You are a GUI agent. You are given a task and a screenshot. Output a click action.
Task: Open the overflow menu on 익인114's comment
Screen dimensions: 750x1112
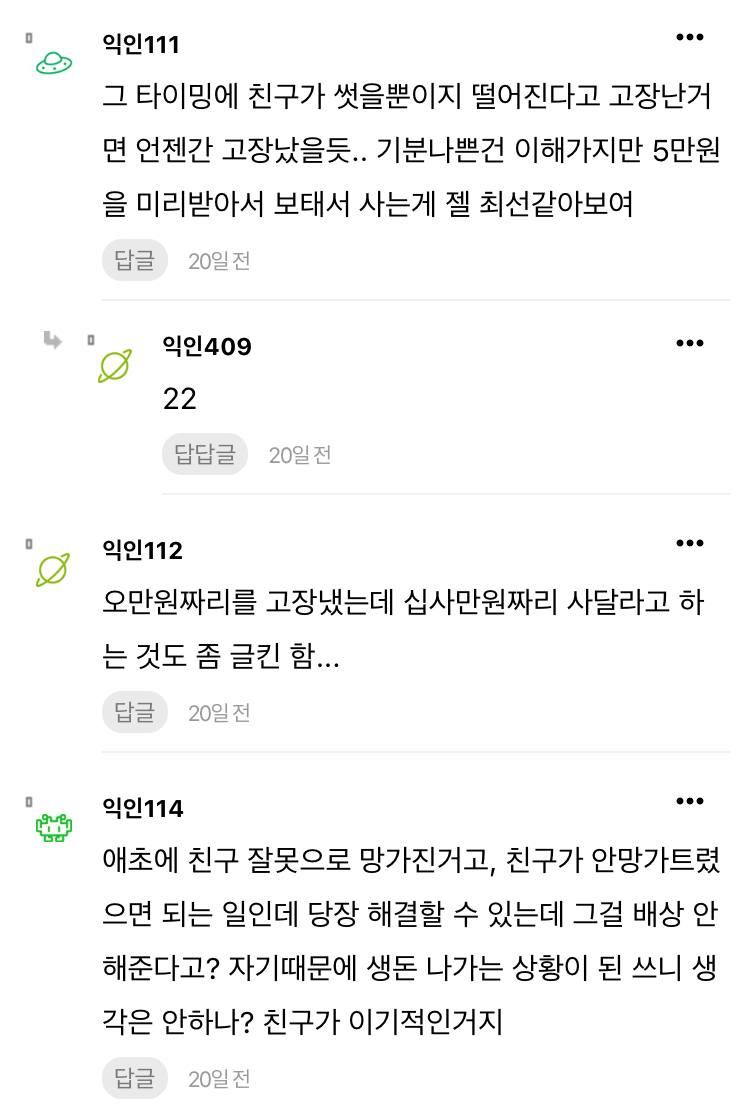click(x=690, y=801)
